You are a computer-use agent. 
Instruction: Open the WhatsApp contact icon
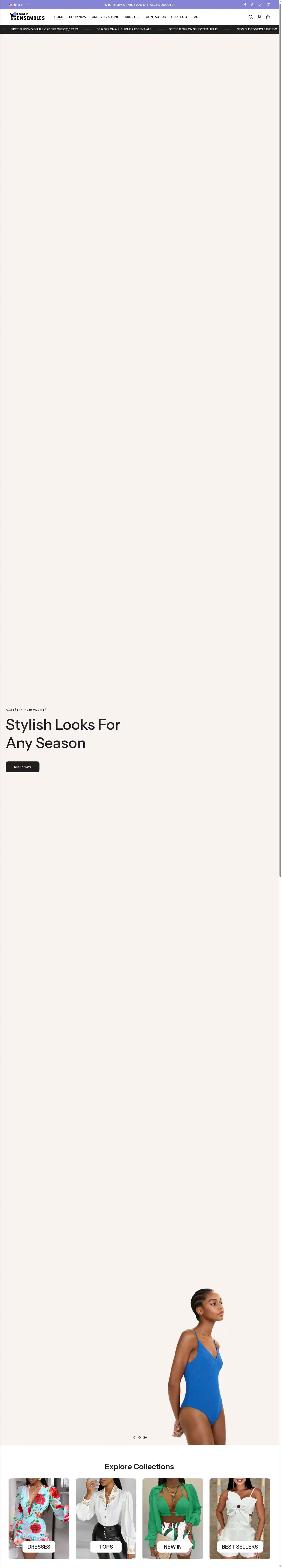pyautogui.click(x=253, y=5)
